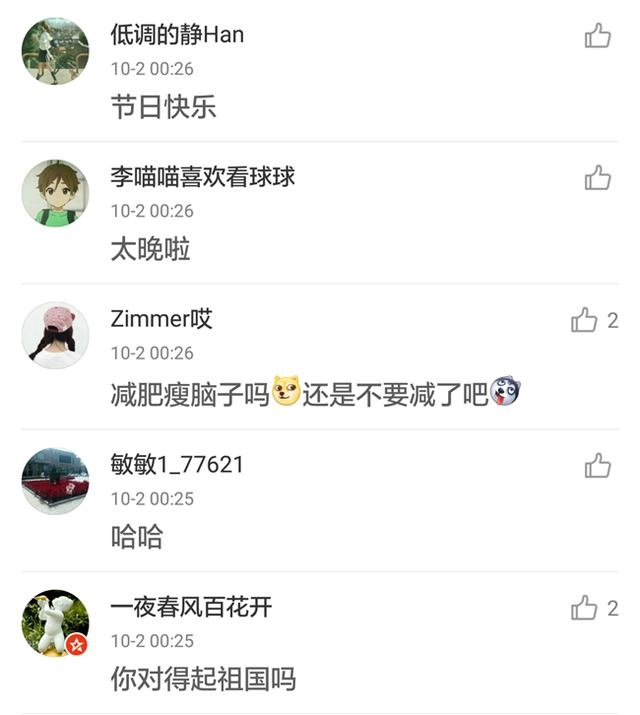640x715 pixels.
Task: Open Zimmer哎's avatar
Action: pyautogui.click(x=55, y=335)
